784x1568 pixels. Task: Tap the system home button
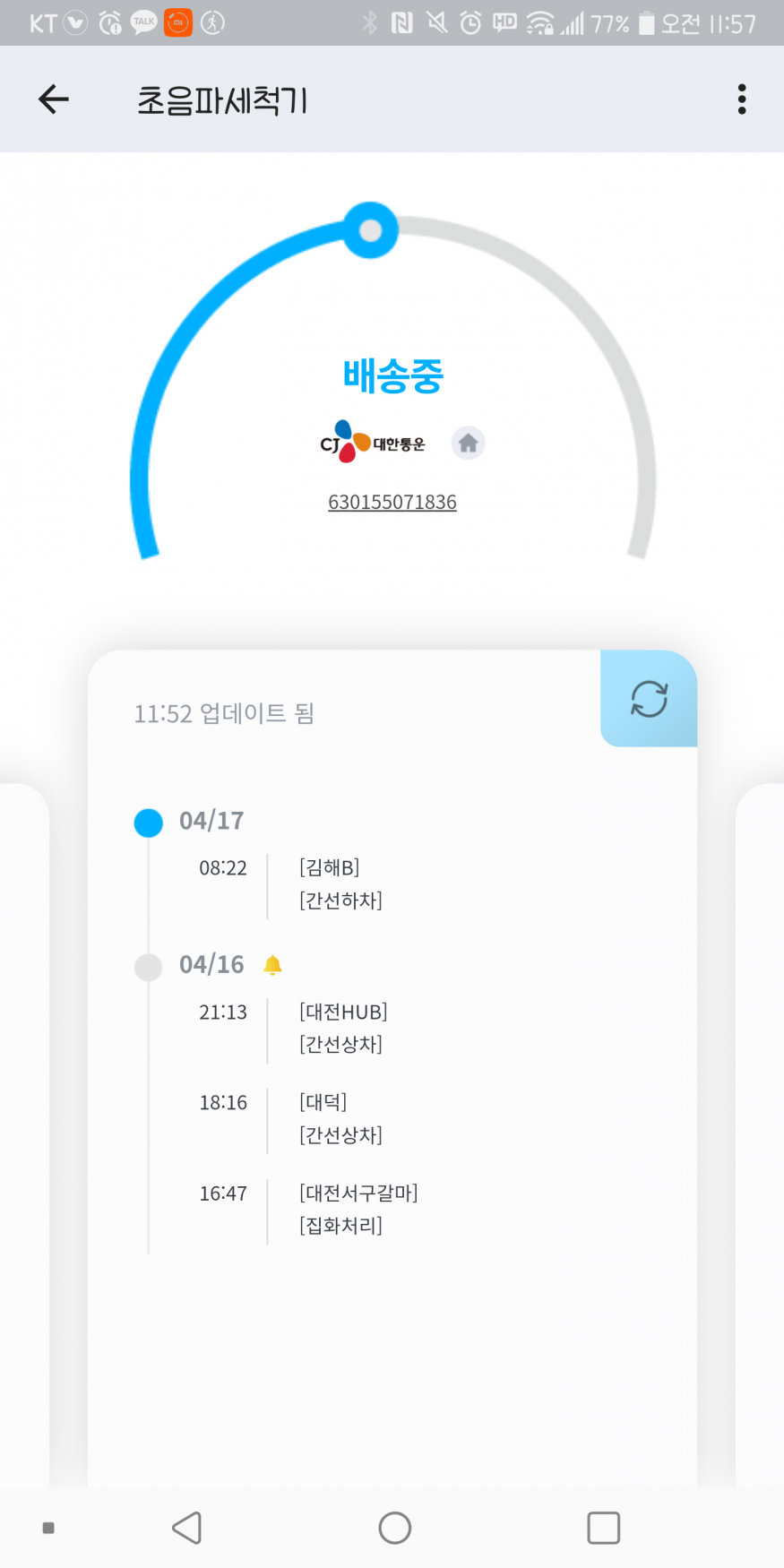[x=394, y=1528]
